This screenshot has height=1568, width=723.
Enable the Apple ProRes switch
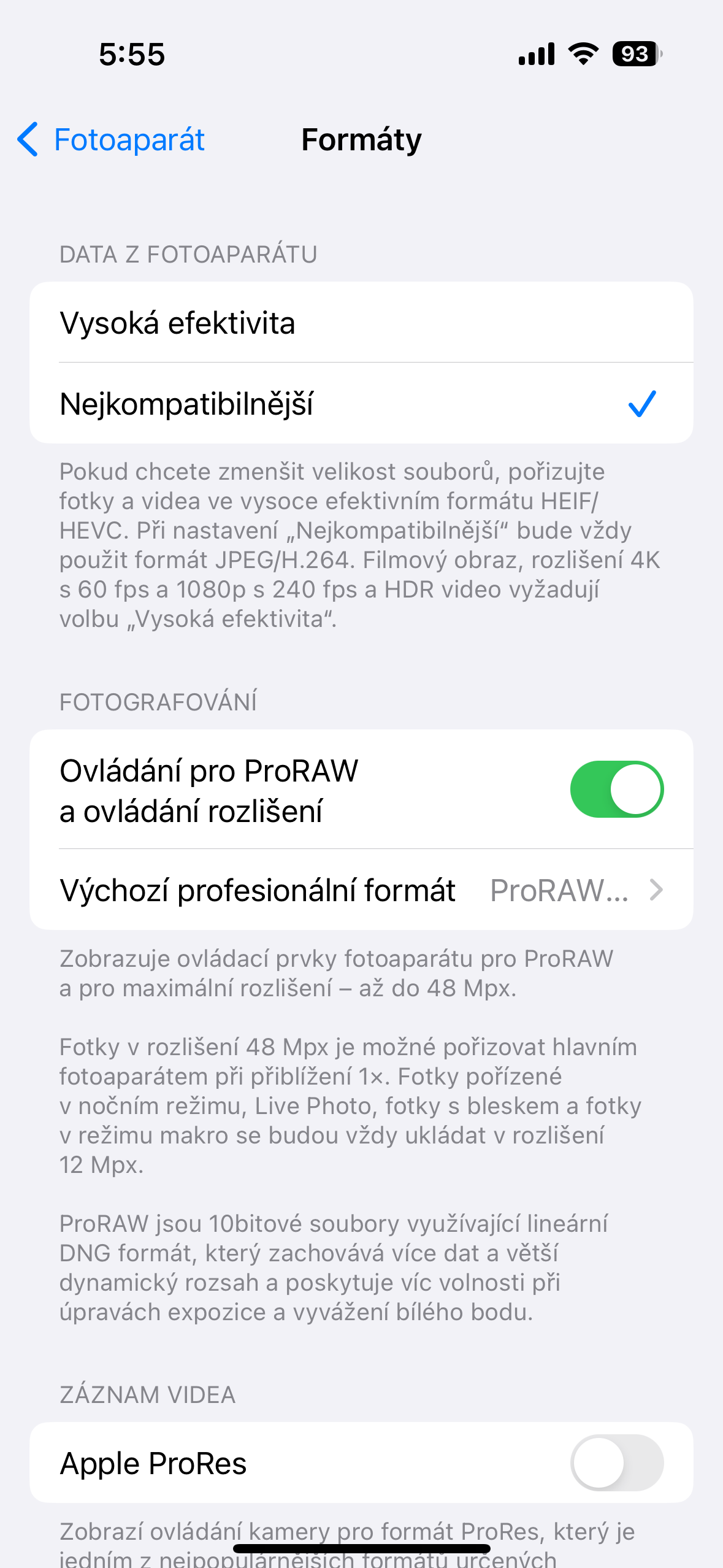click(x=616, y=1462)
